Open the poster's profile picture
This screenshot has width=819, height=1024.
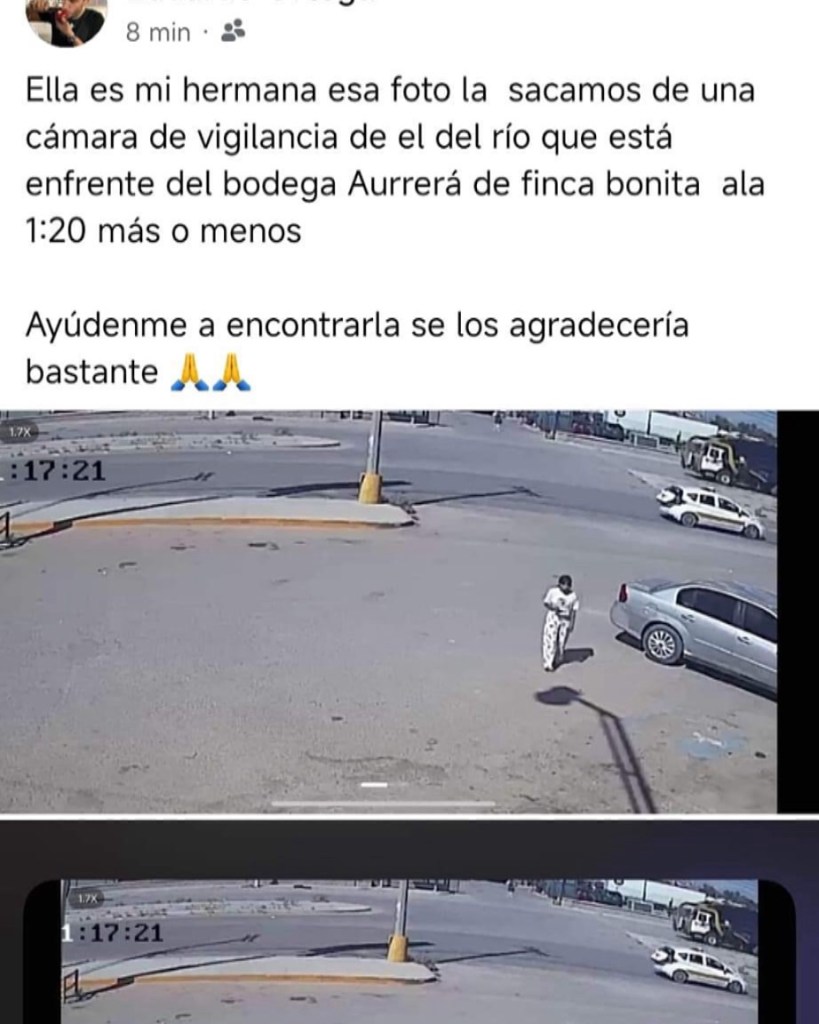pyautogui.click(x=66, y=20)
